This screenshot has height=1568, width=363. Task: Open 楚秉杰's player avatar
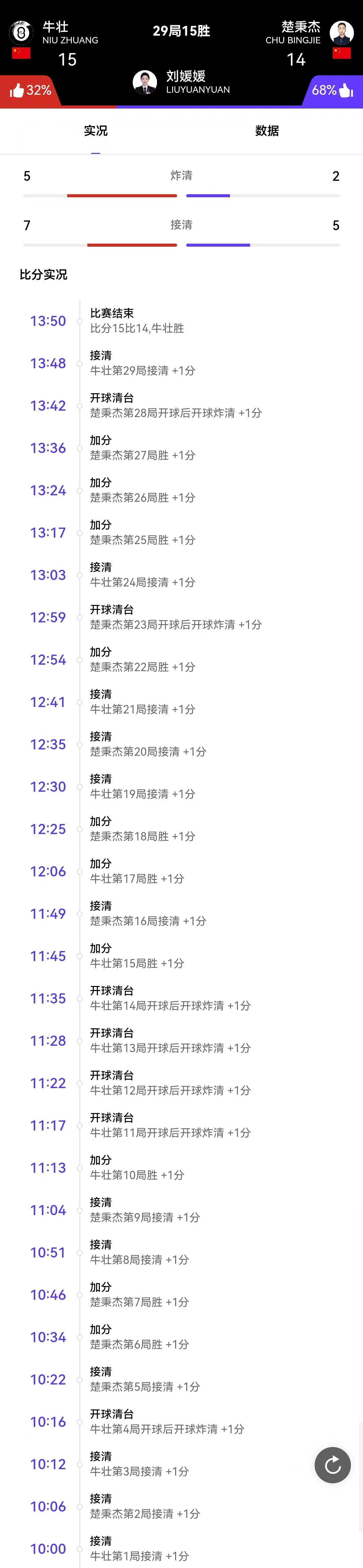point(342,32)
